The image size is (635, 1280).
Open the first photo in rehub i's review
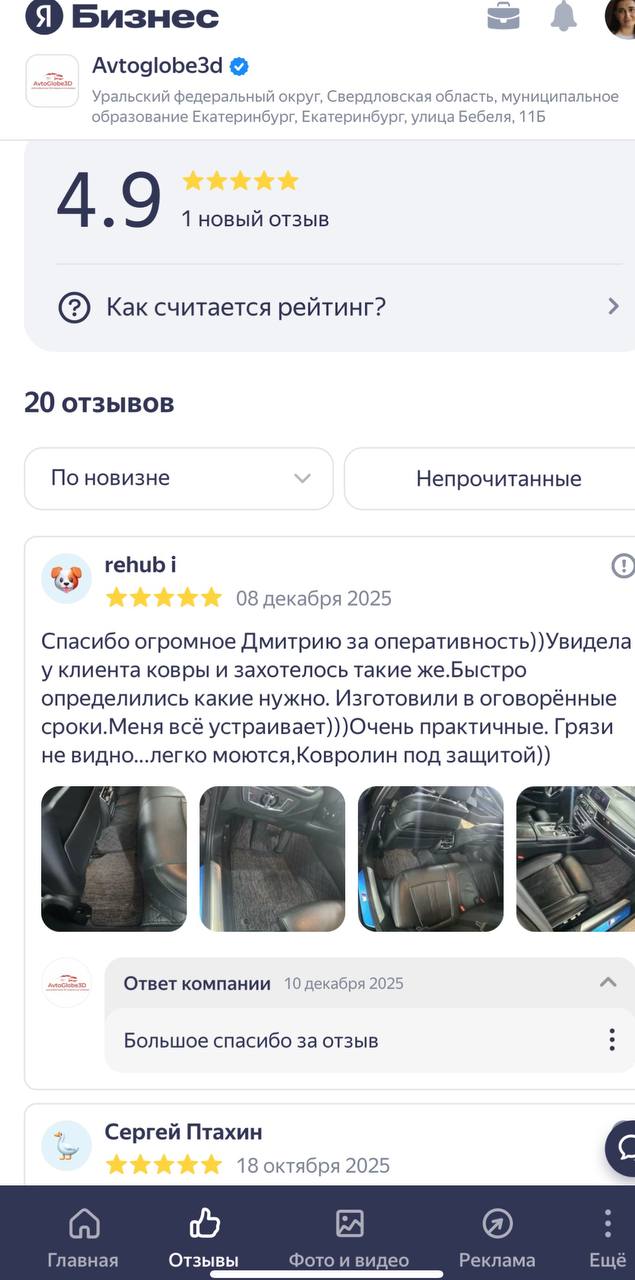[114, 858]
